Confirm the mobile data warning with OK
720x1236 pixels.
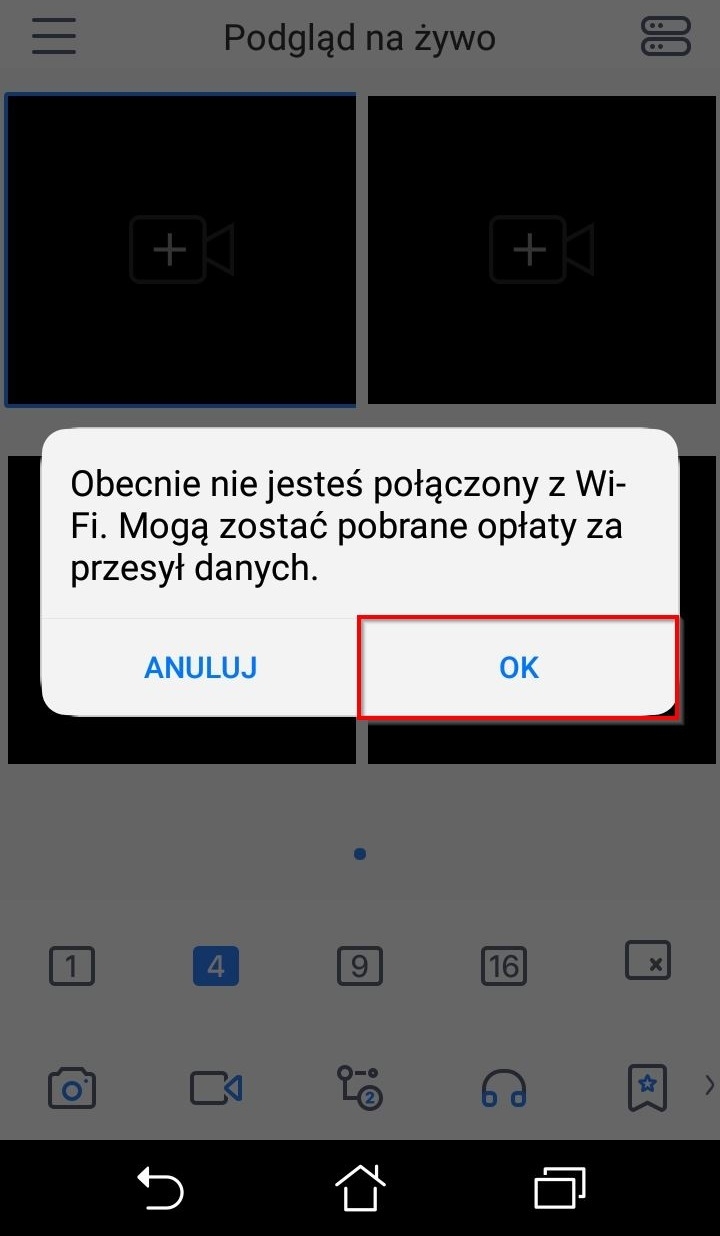[518, 667]
